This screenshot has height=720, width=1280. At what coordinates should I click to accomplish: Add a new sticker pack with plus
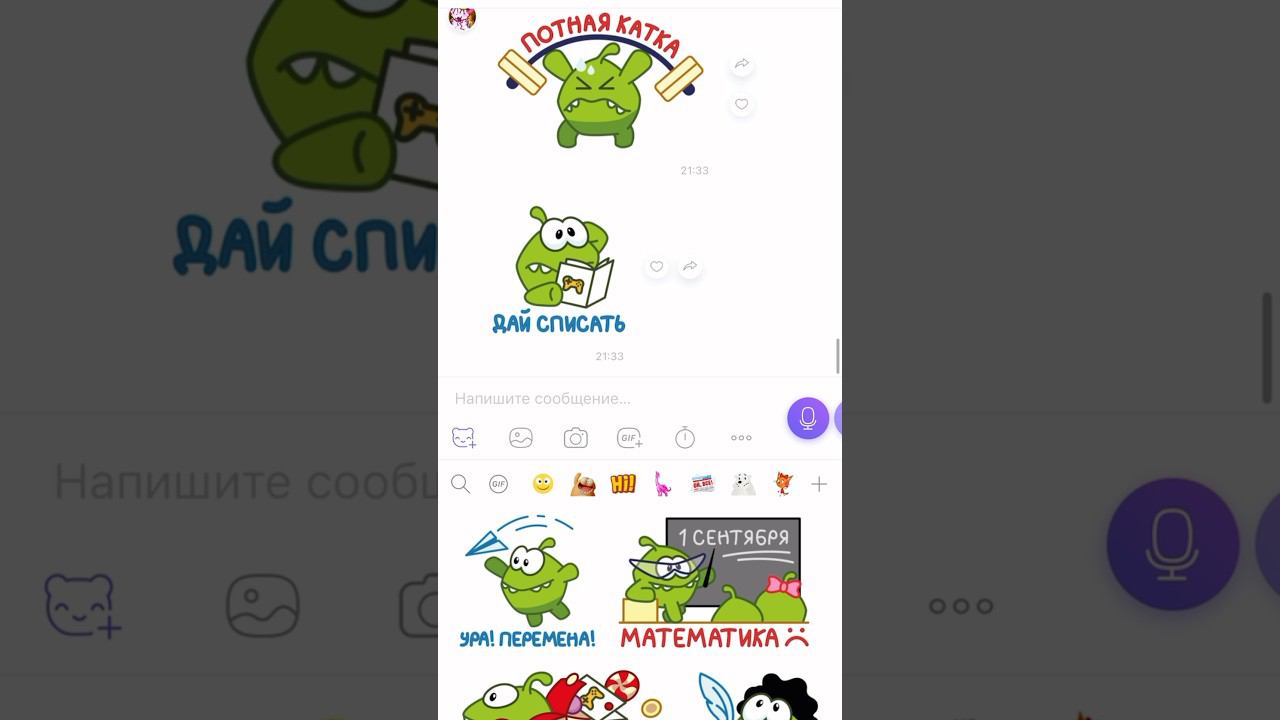[819, 484]
